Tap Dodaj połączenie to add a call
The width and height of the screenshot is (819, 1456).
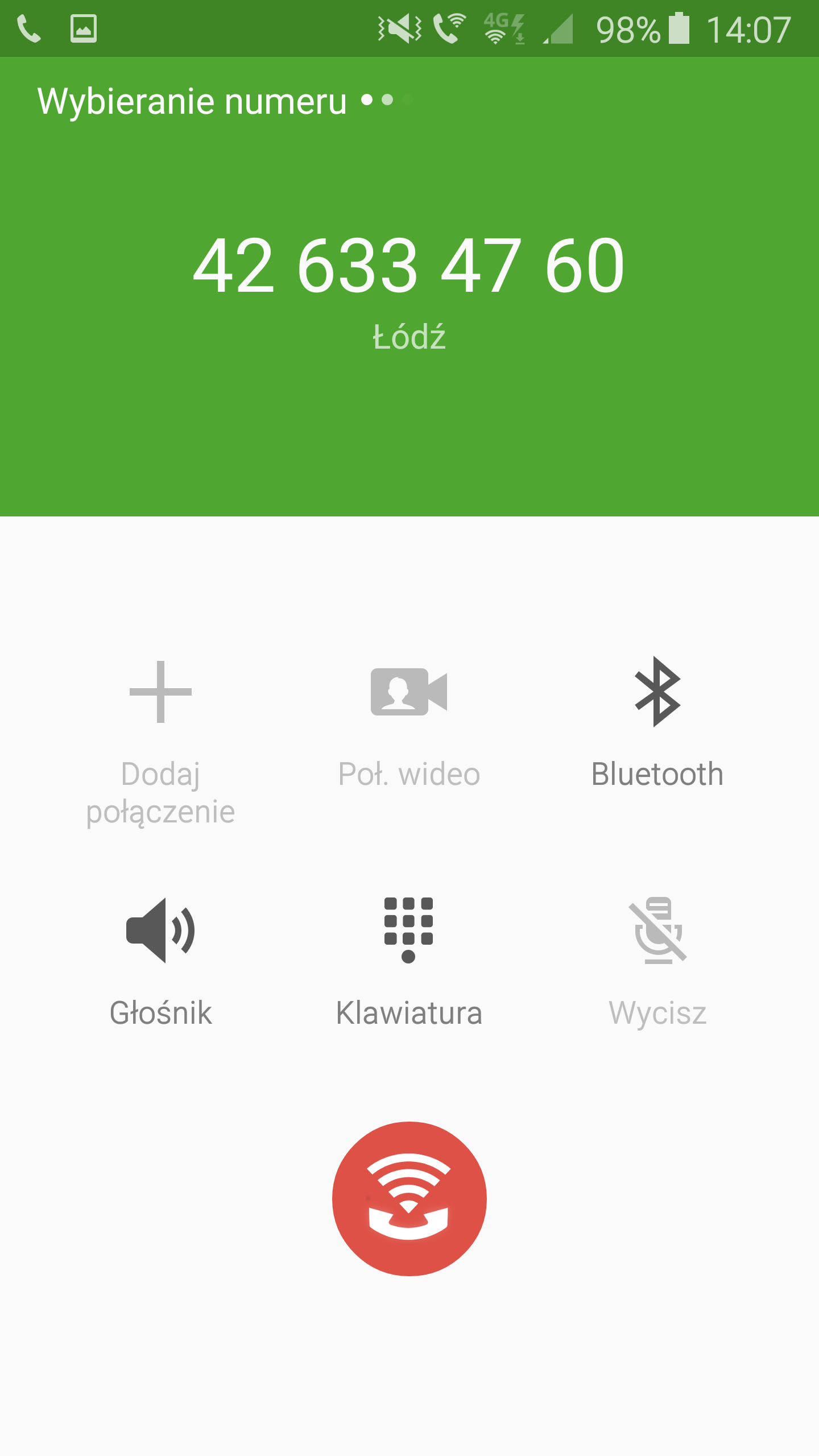pyautogui.click(x=161, y=743)
